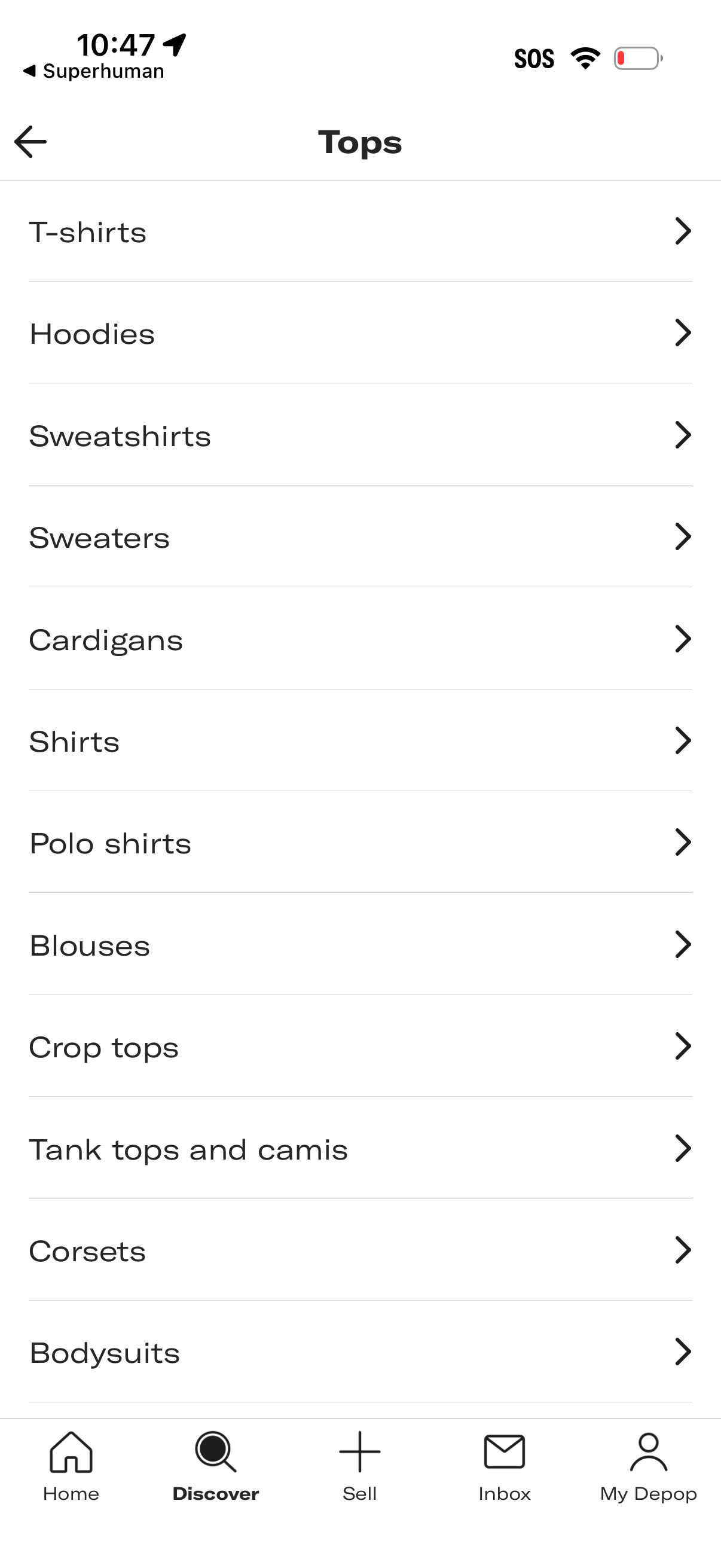Open the Crop tops category

(360, 1047)
